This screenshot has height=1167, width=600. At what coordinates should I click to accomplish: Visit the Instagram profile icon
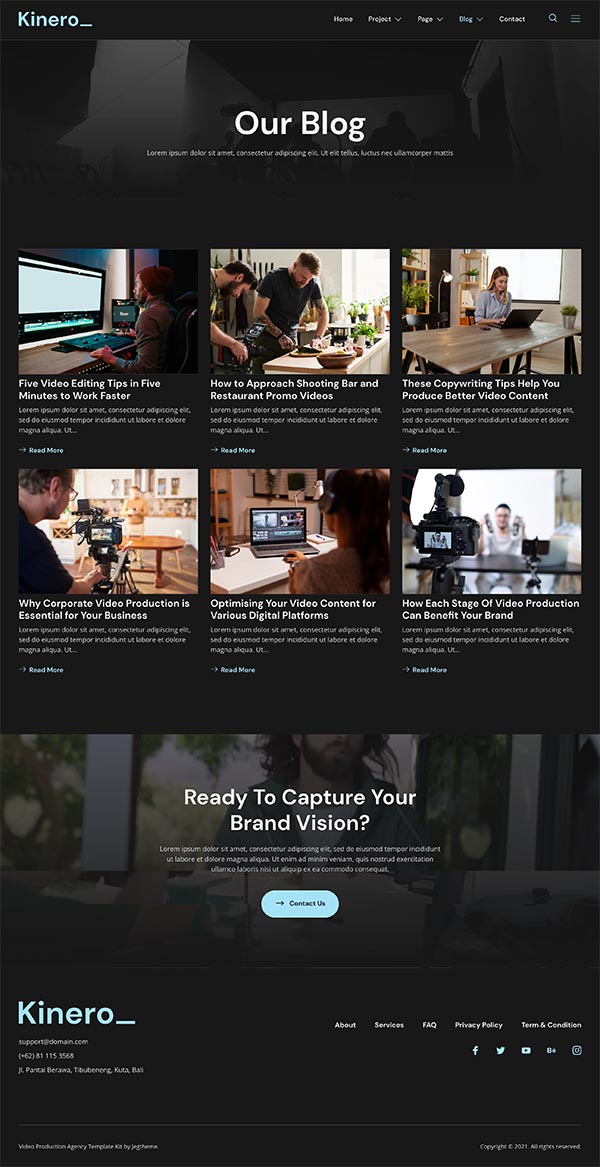click(577, 1050)
